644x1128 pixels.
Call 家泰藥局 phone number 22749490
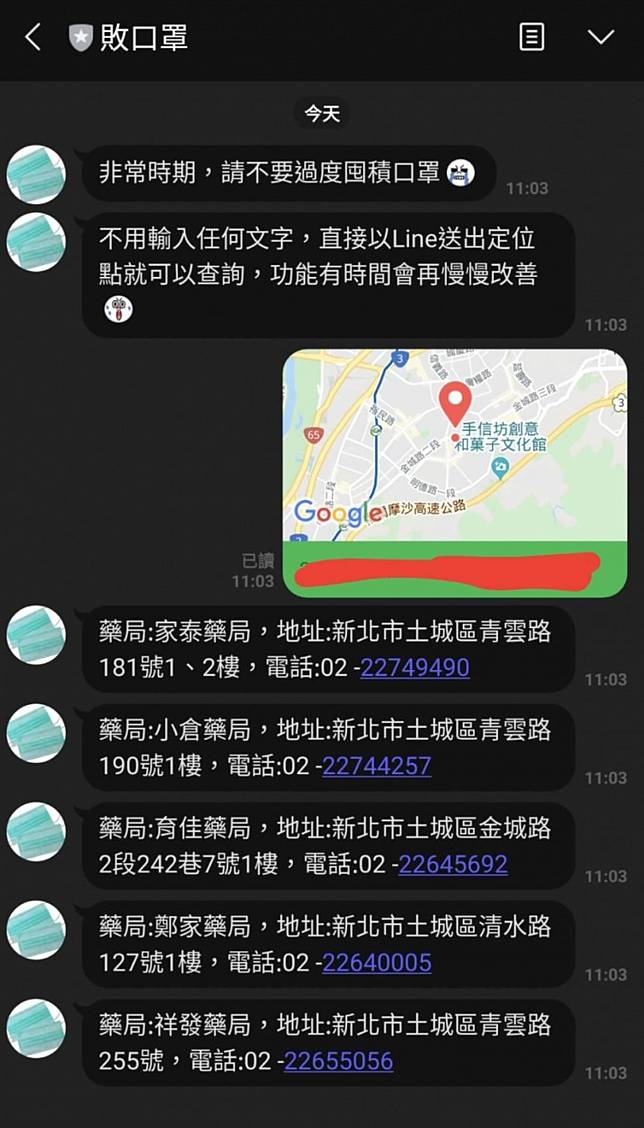414,667
